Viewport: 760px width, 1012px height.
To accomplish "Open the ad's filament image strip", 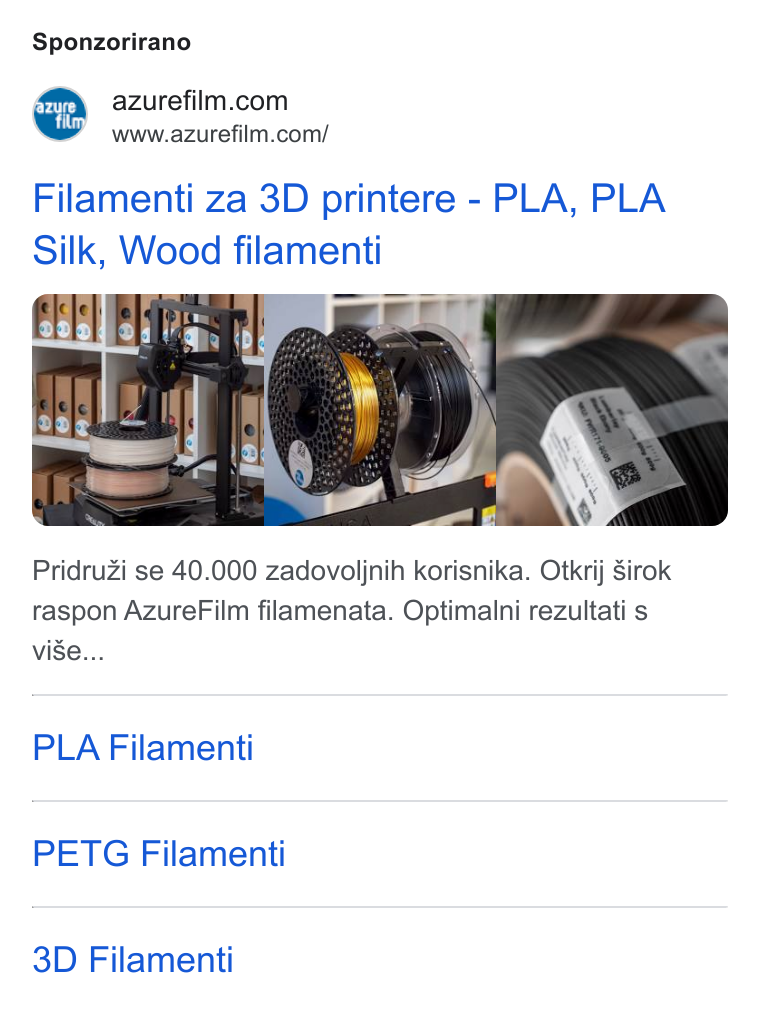I will 380,410.
